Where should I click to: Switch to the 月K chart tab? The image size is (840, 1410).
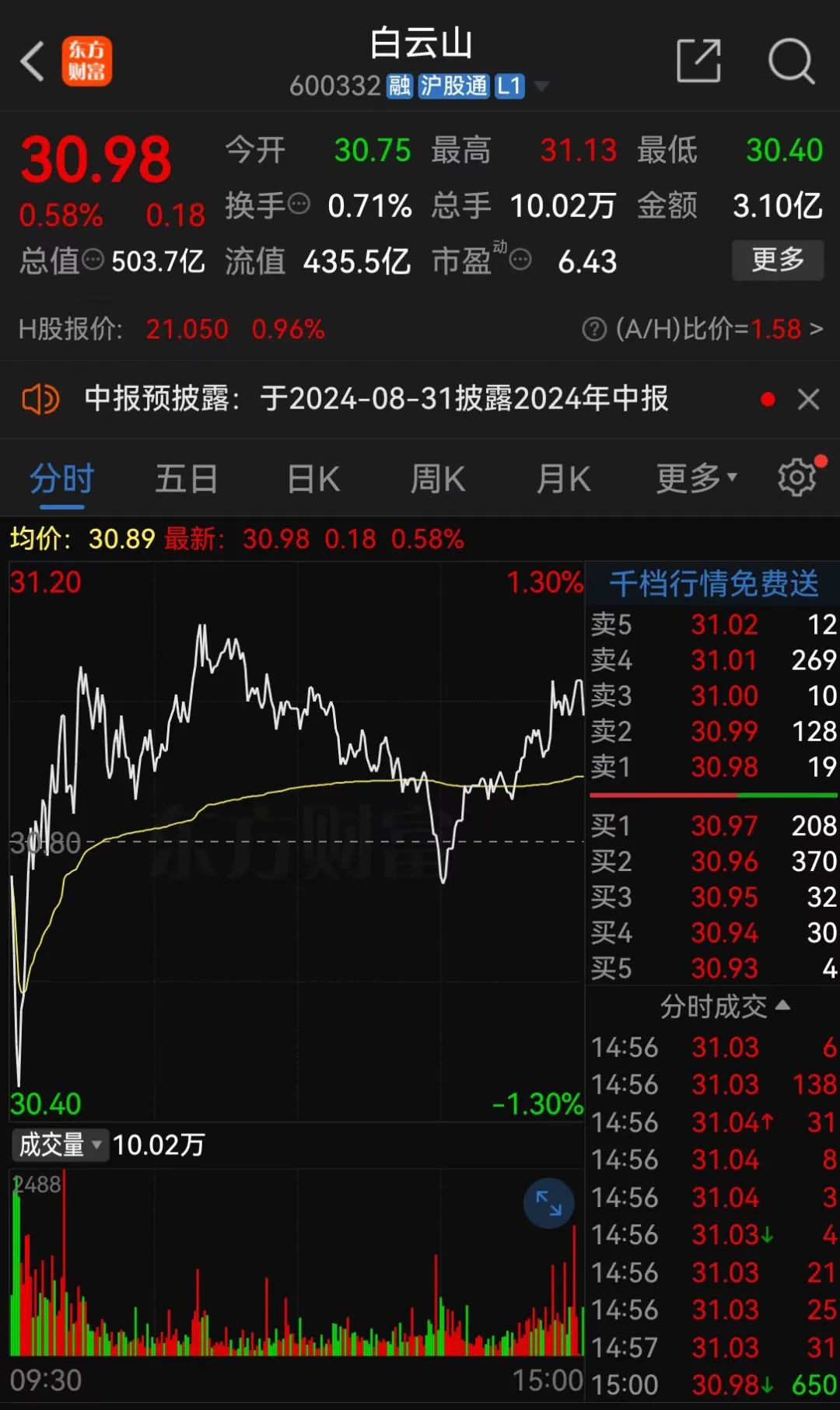pyautogui.click(x=563, y=478)
